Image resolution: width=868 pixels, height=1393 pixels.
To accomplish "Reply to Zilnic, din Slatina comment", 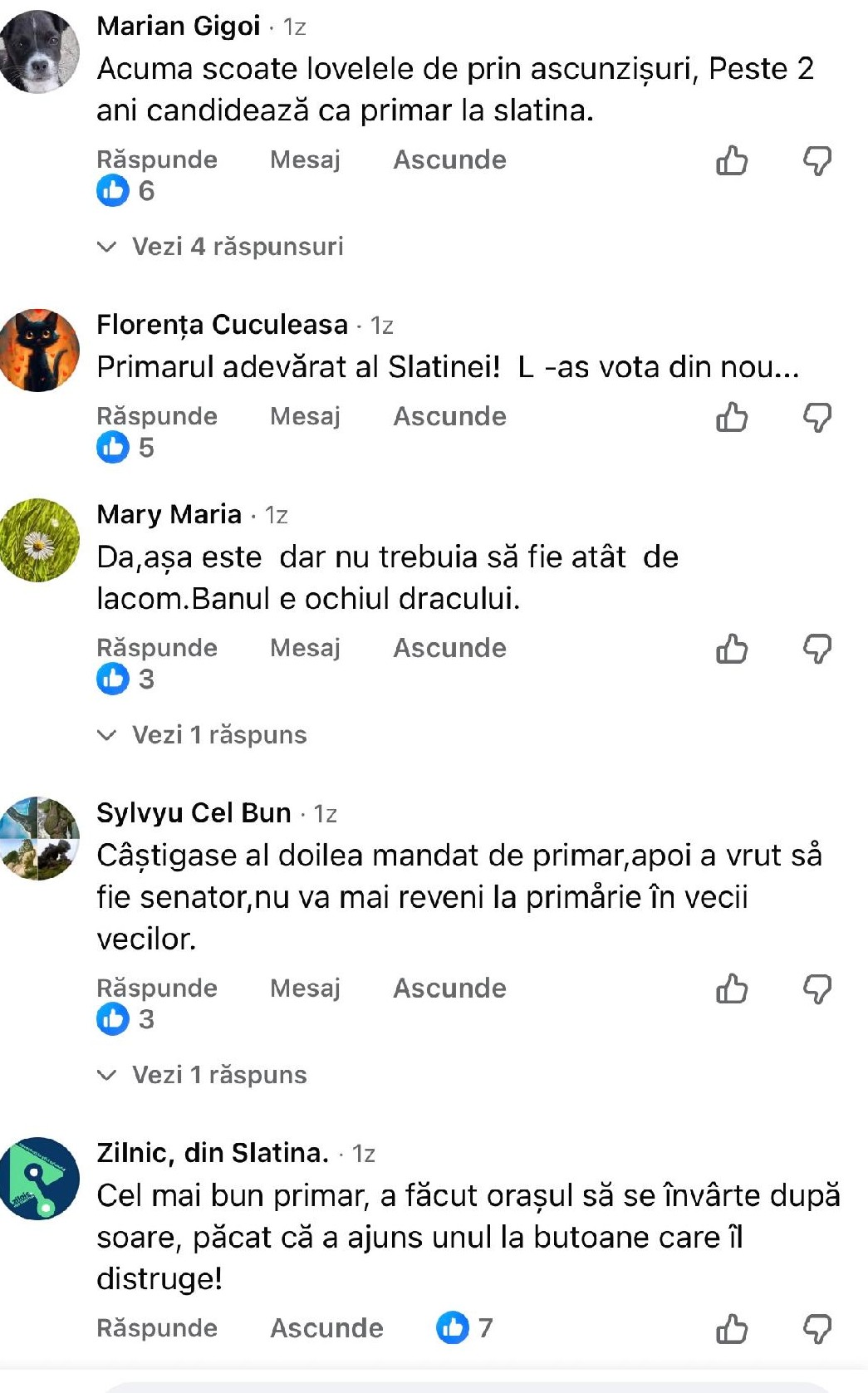I will [157, 1328].
